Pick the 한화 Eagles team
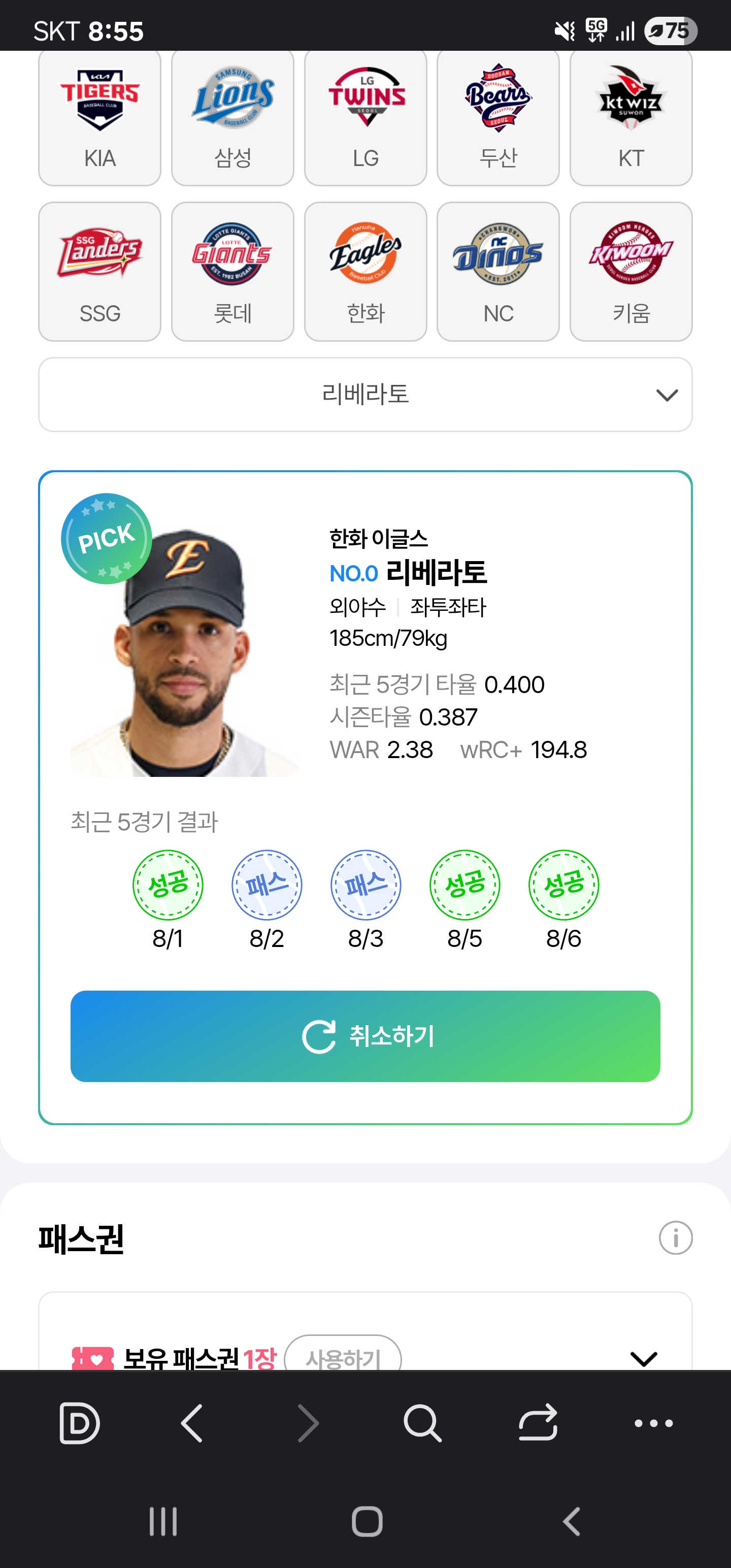731x1568 pixels. (366, 272)
